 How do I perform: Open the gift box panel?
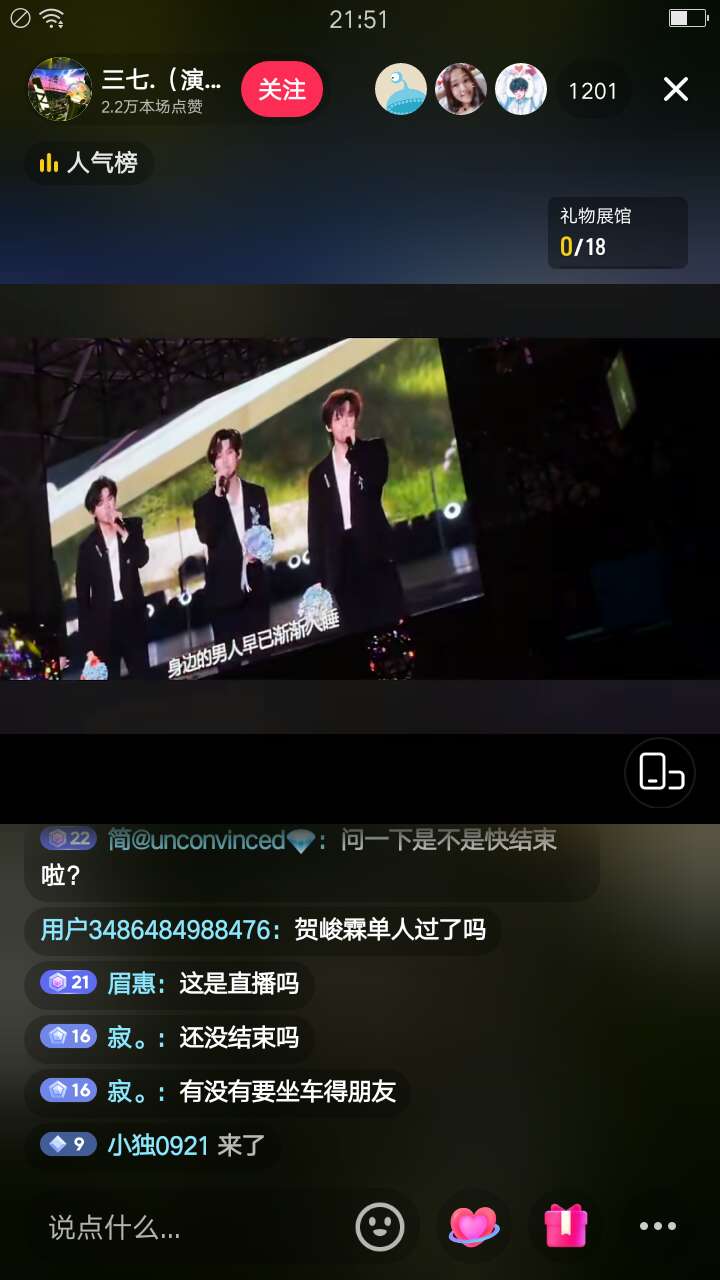coord(566,1227)
